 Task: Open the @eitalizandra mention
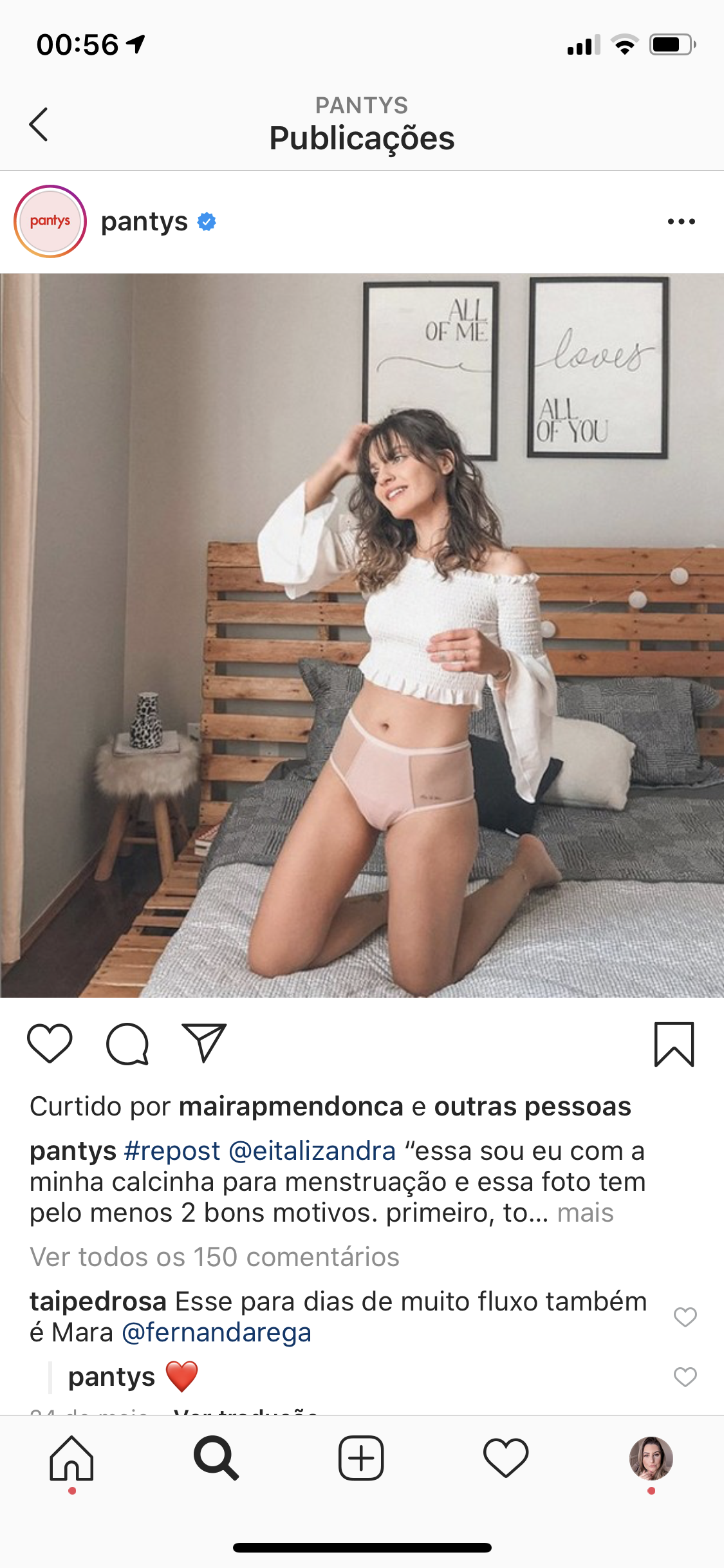pyautogui.click(x=312, y=1151)
